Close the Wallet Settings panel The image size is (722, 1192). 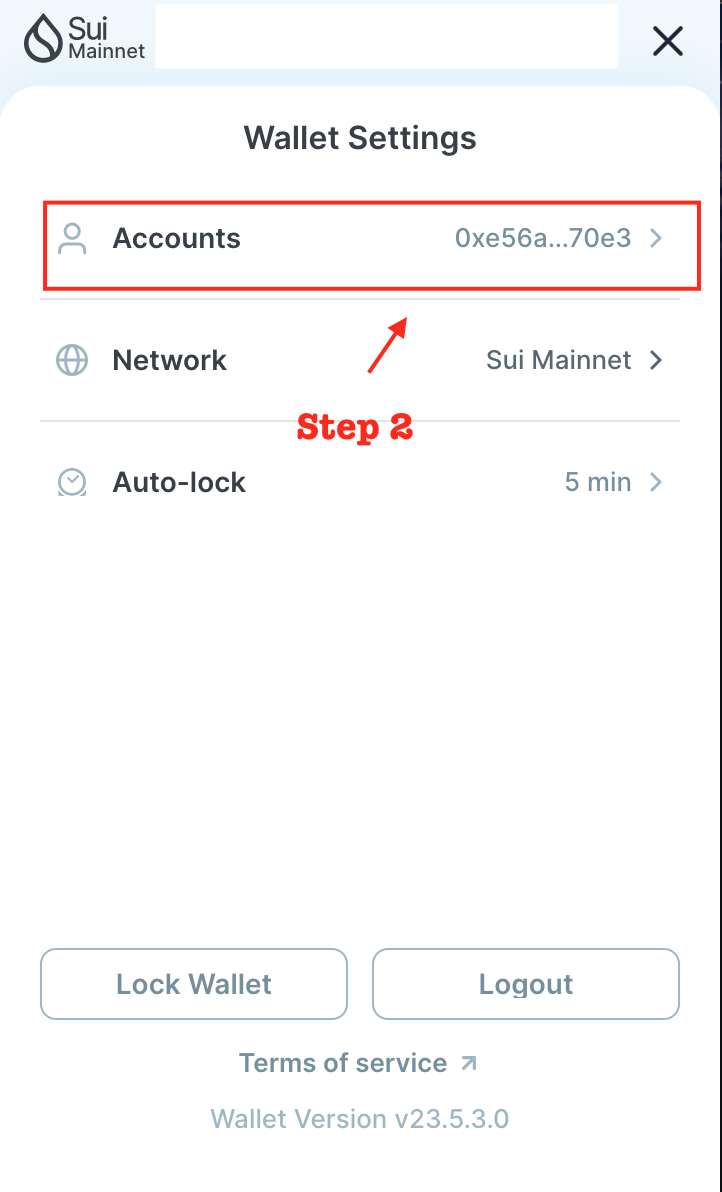tap(668, 41)
